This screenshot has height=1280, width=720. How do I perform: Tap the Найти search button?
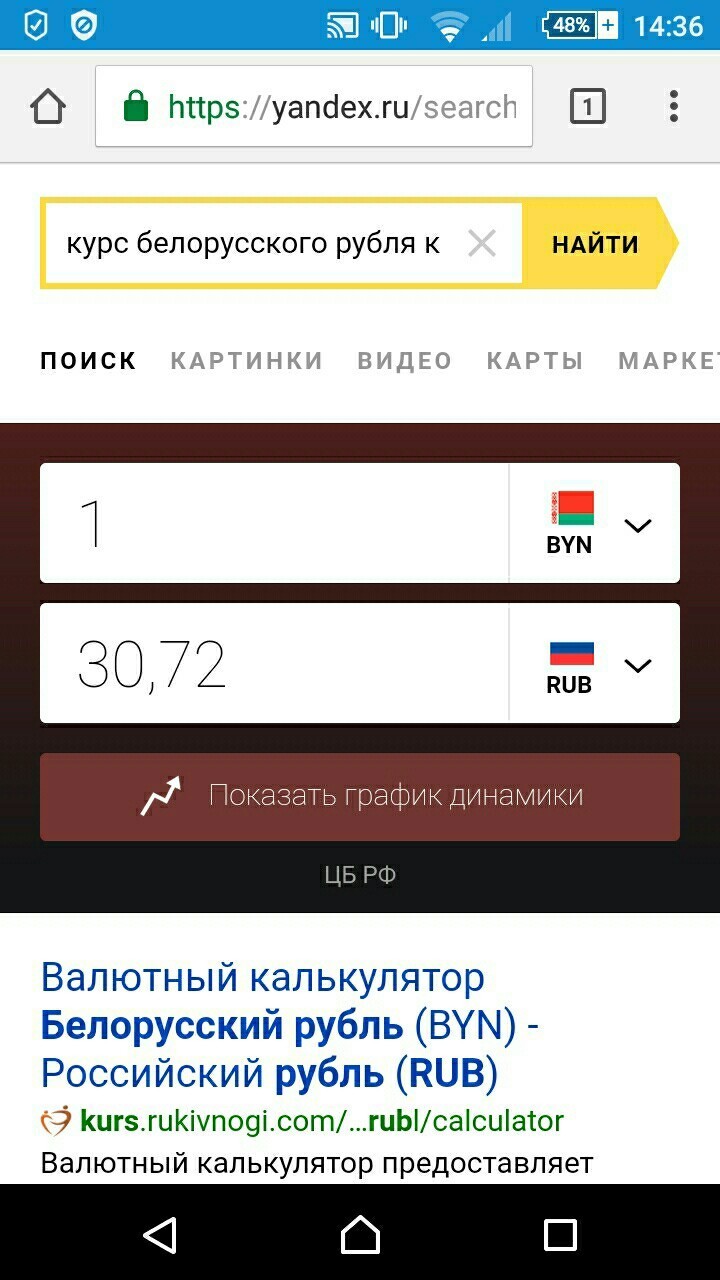(596, 244)
